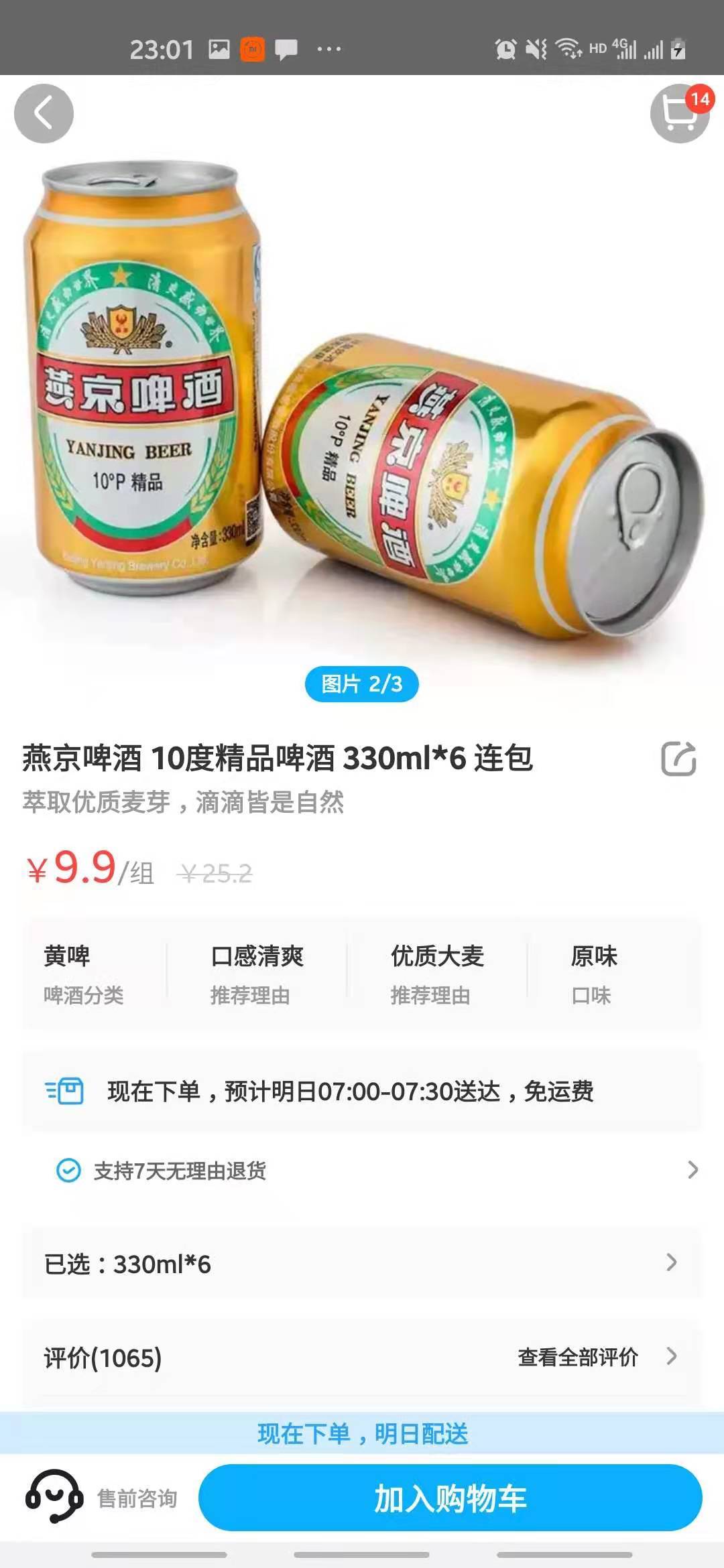Tap the 图片 2/3 image counter indicator
Viewport: 724px width, 1568px height.
[x=362, y=684]
